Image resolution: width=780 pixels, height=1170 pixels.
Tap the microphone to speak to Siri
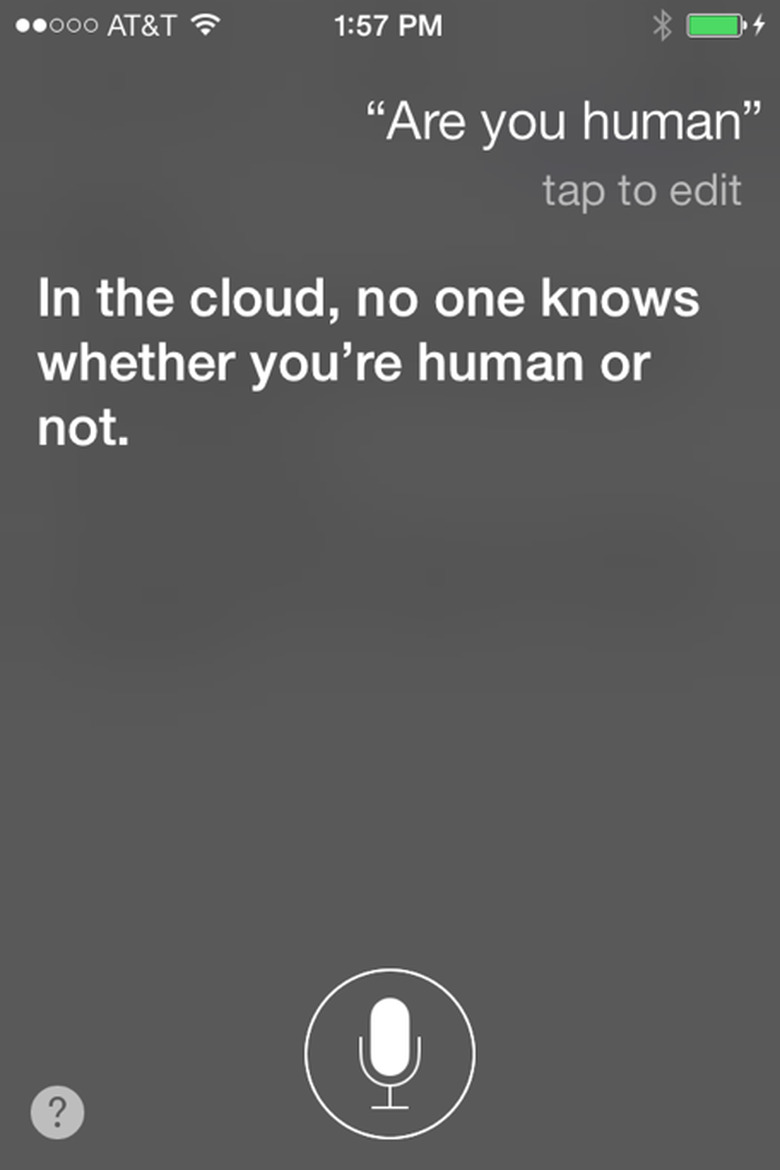pos(390,1053)
